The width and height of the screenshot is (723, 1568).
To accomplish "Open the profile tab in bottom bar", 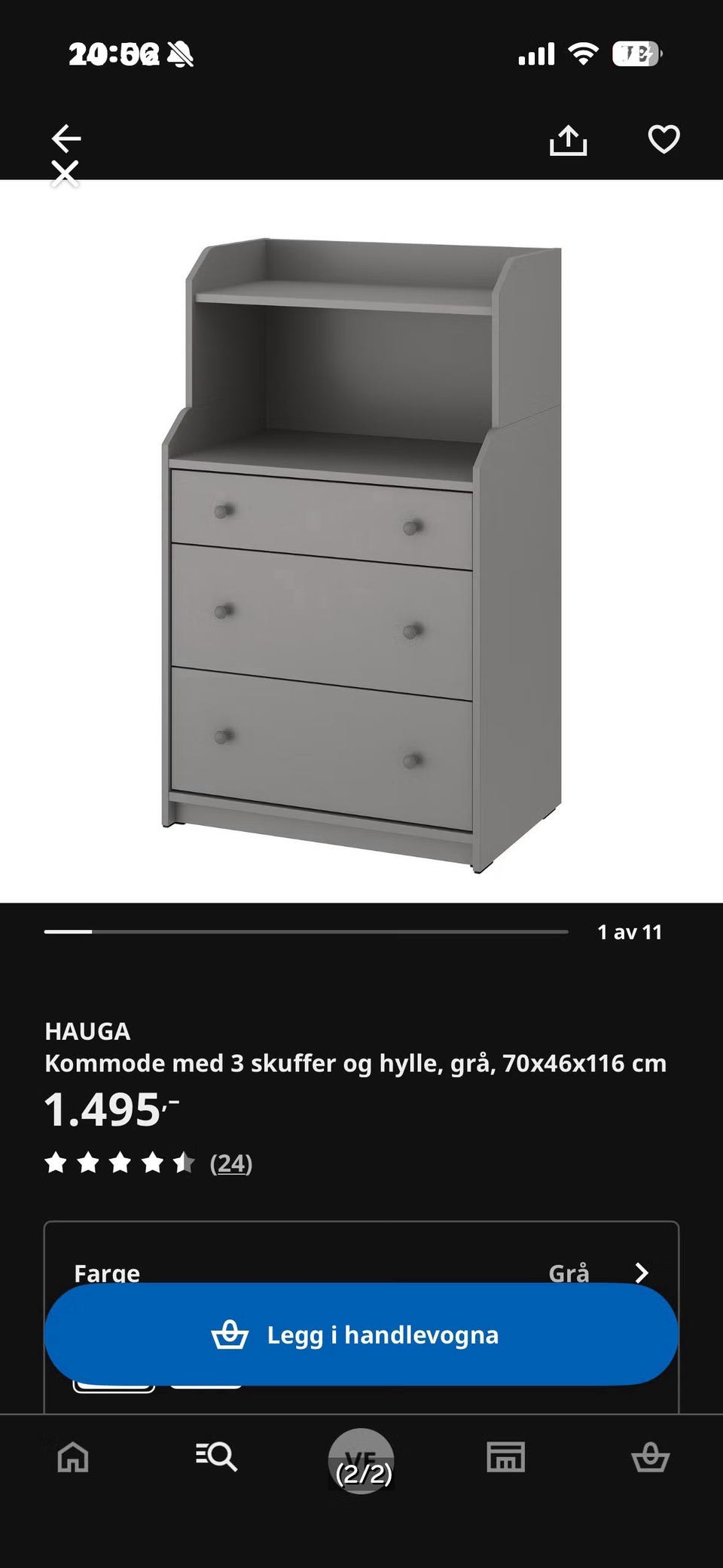I will [361, 1460].
